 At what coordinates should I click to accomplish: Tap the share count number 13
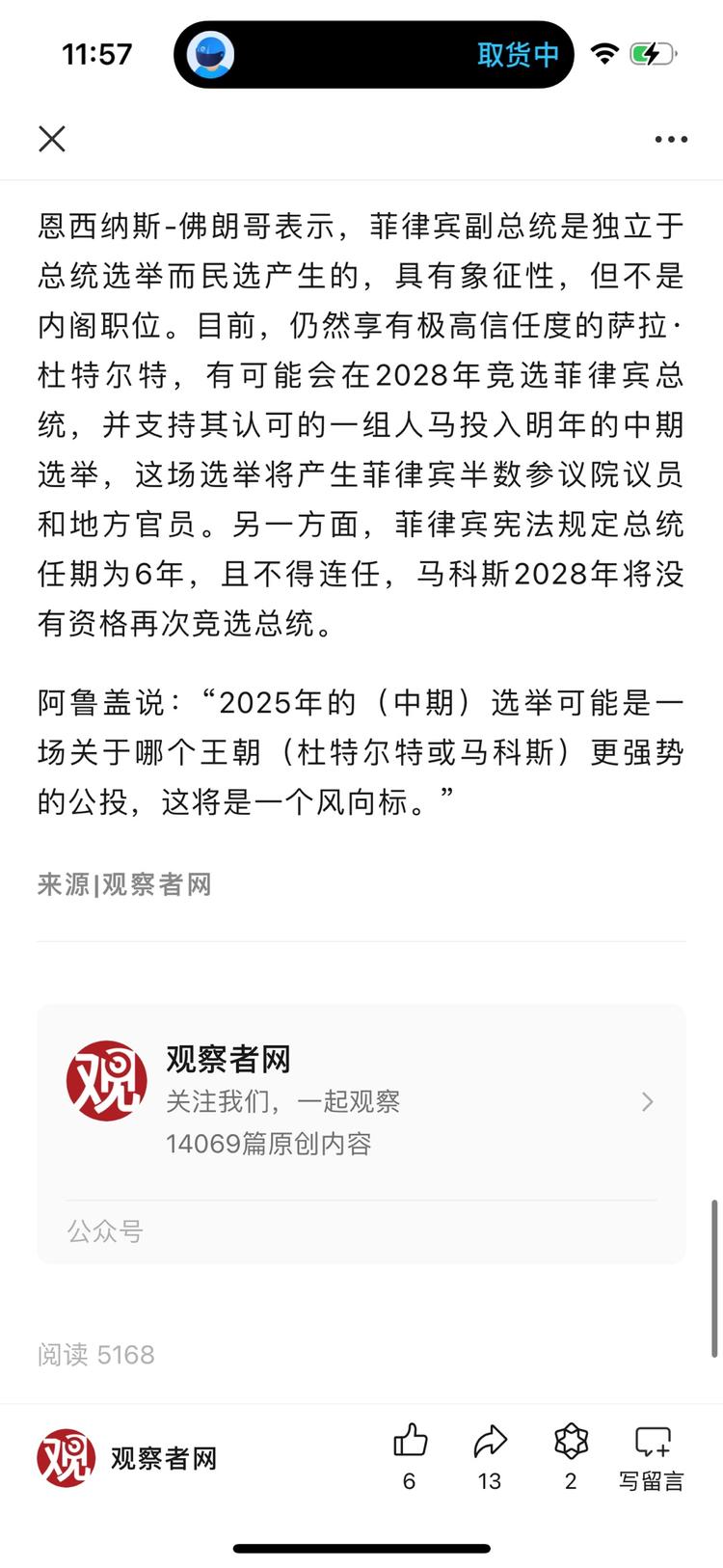[490, 1480]
